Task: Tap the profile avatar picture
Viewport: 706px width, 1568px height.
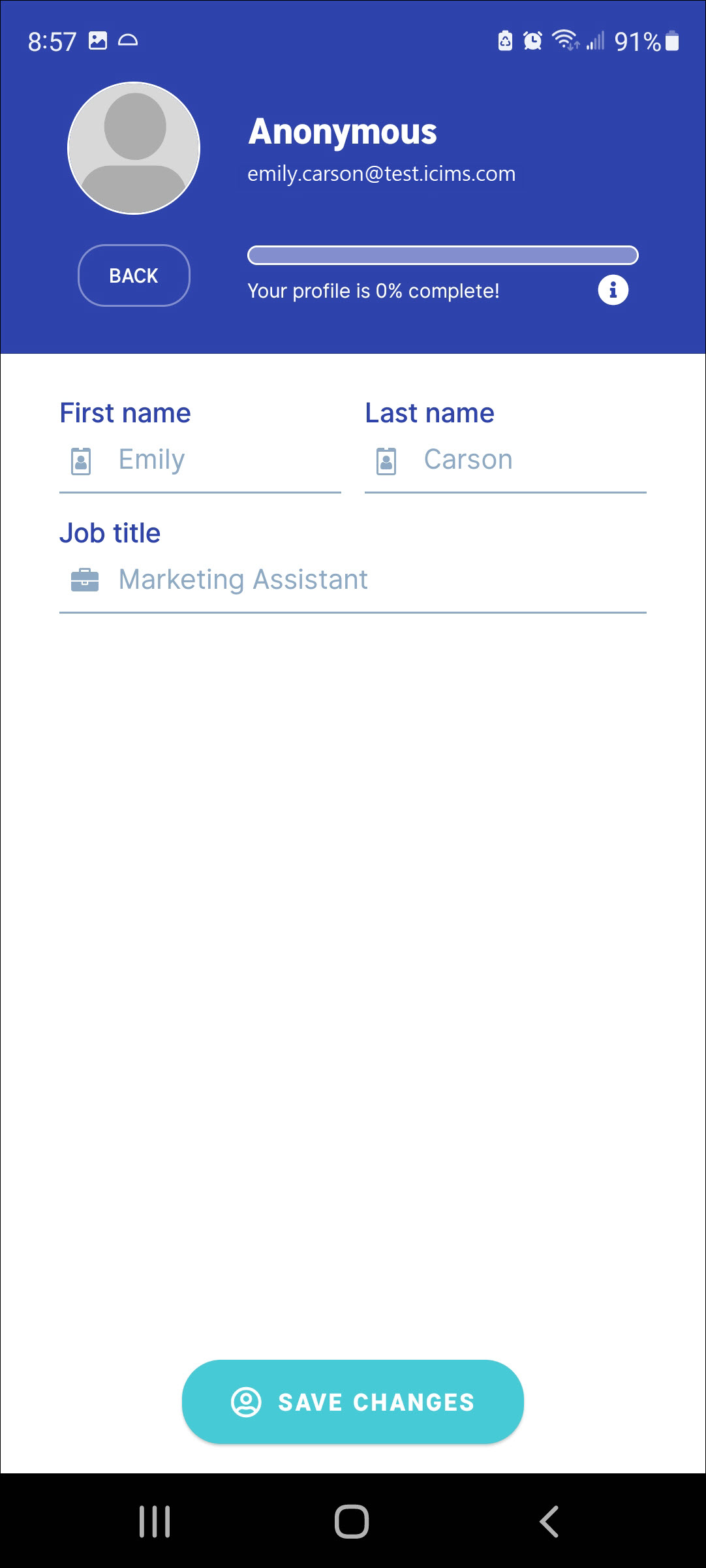Action: click(x=134, y=148)
